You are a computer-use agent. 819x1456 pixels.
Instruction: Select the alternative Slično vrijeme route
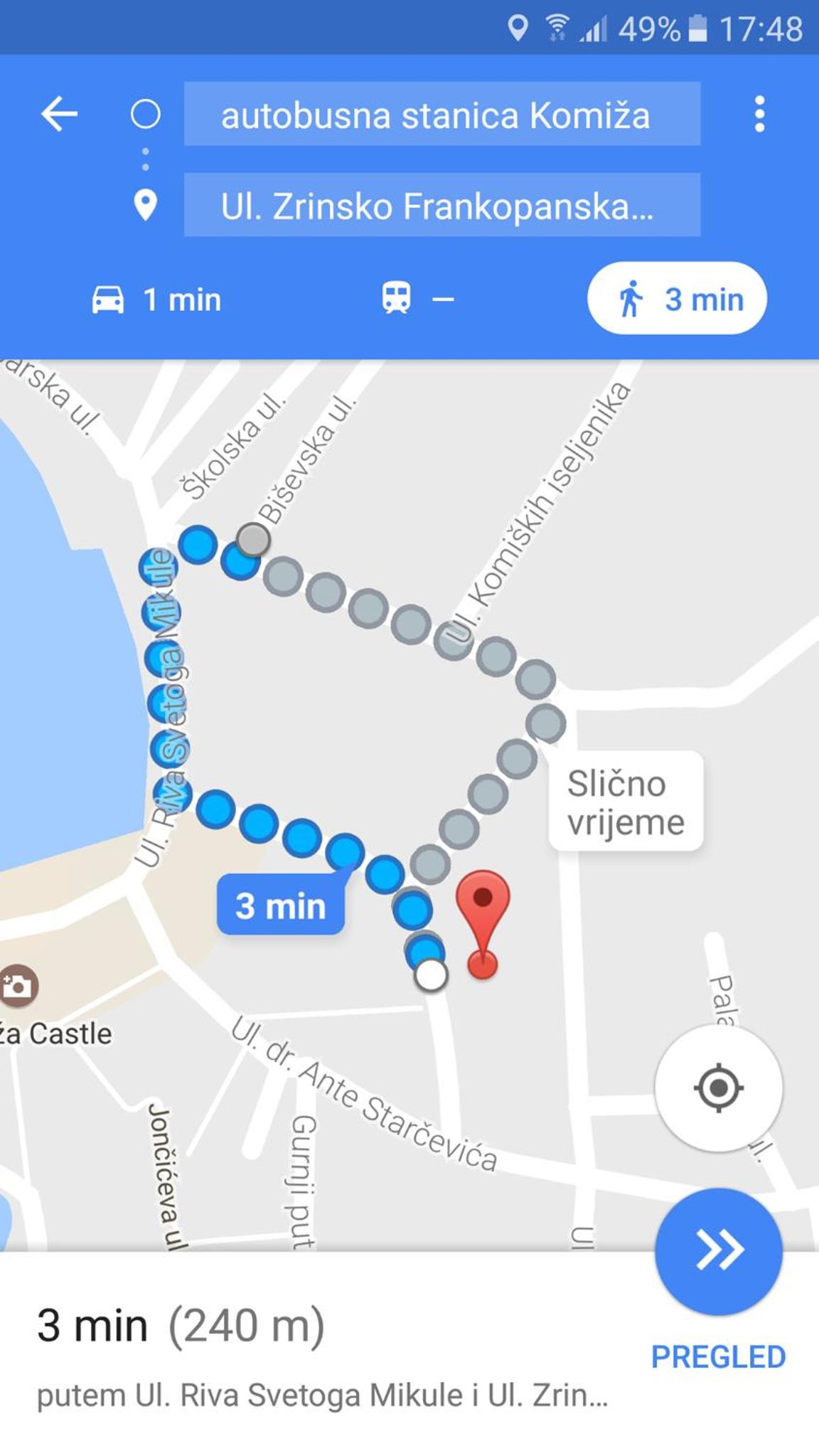point(626,802)
